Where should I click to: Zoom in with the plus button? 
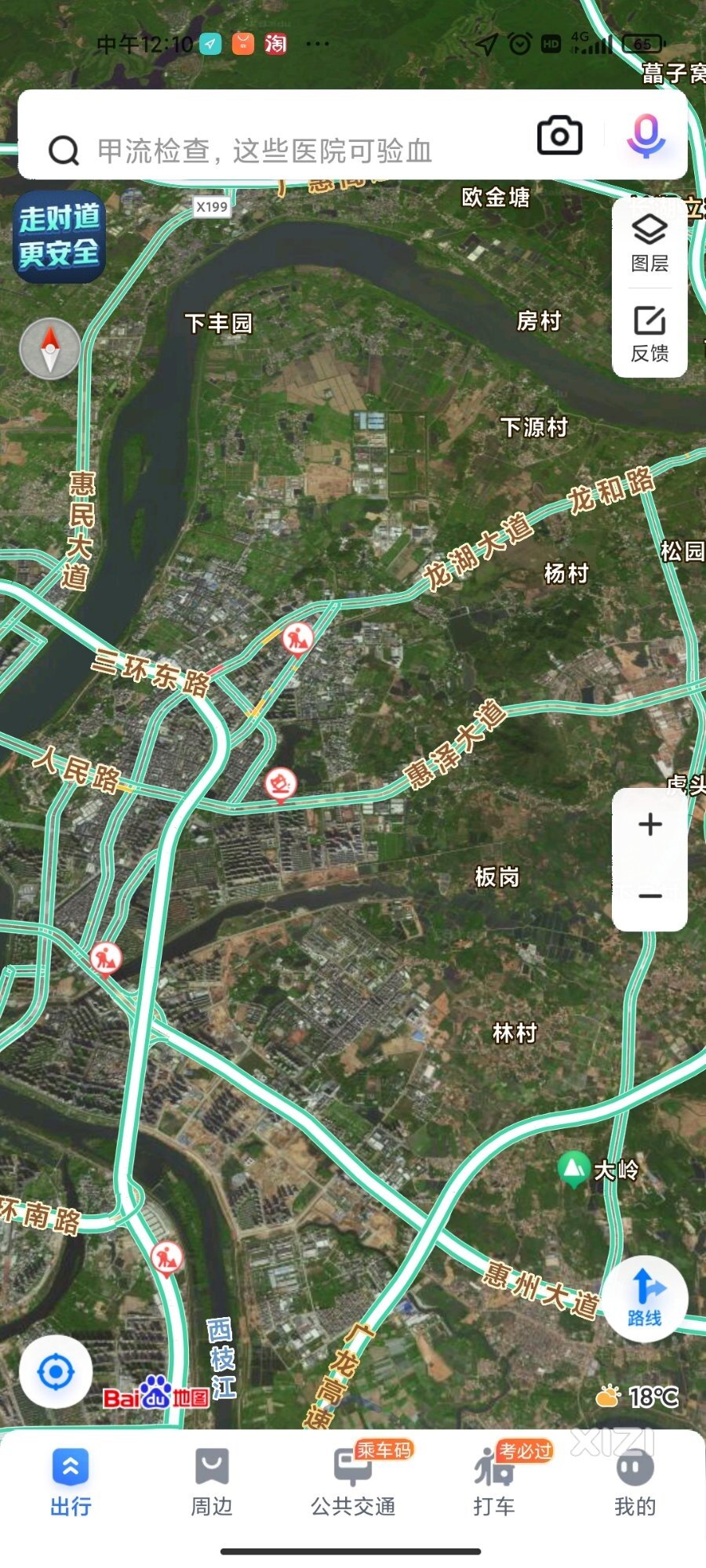[x=650, y=825]
